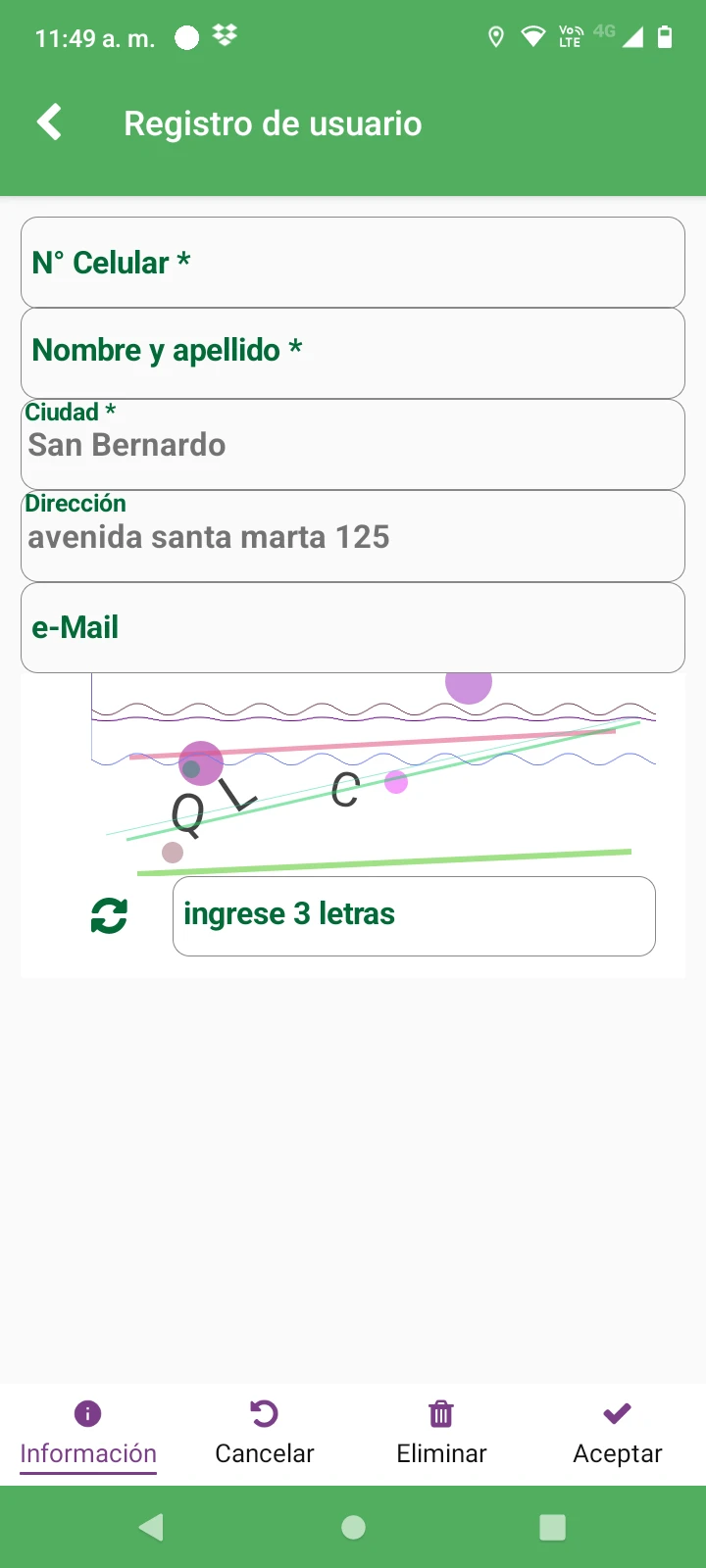Viewport: 706px width, 1568px height.
Task: Edit the Dirección field
Action: (353, 536)
